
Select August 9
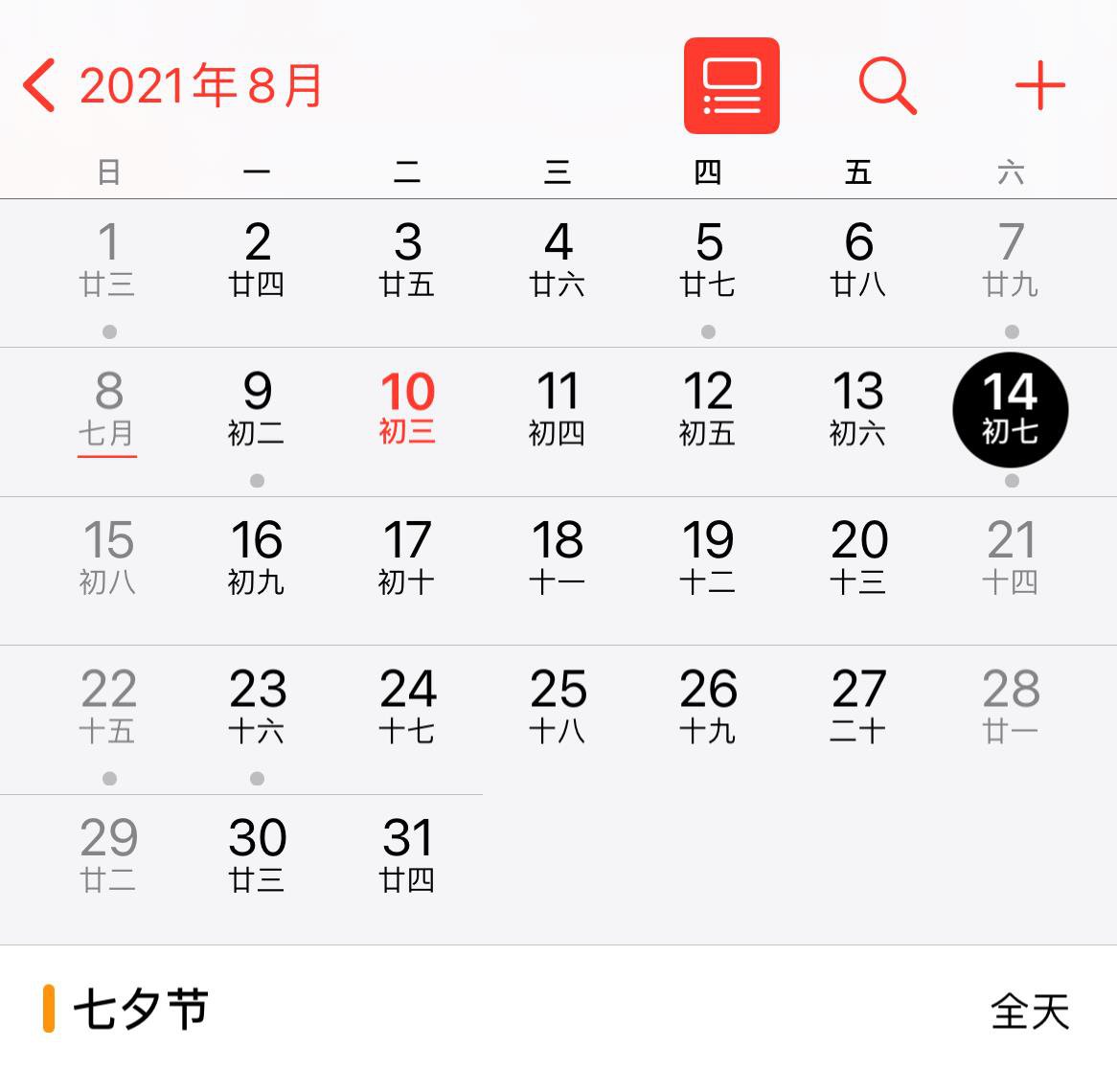pos(257,407)
